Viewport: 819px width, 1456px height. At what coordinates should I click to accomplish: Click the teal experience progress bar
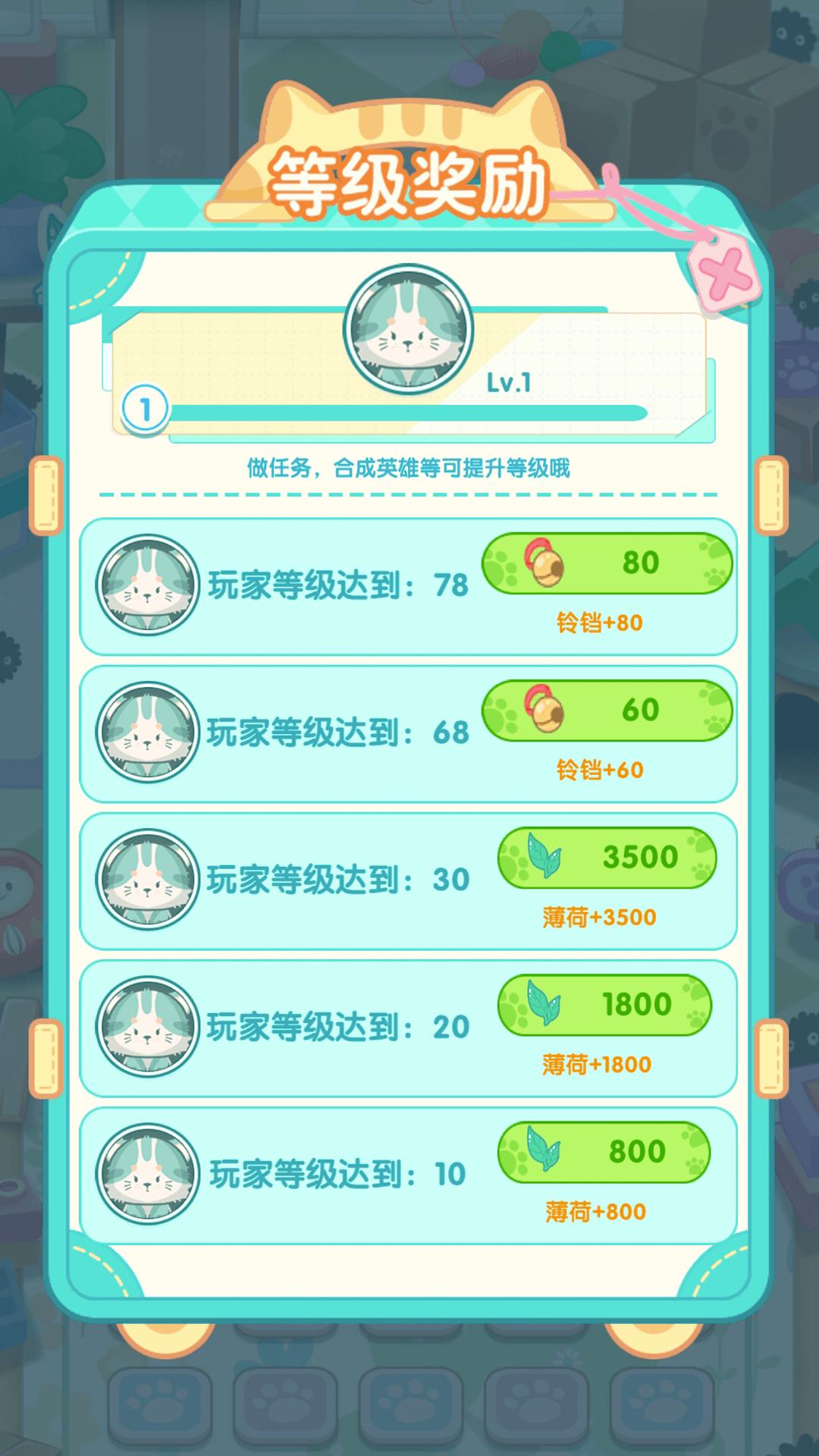(402, 410)
